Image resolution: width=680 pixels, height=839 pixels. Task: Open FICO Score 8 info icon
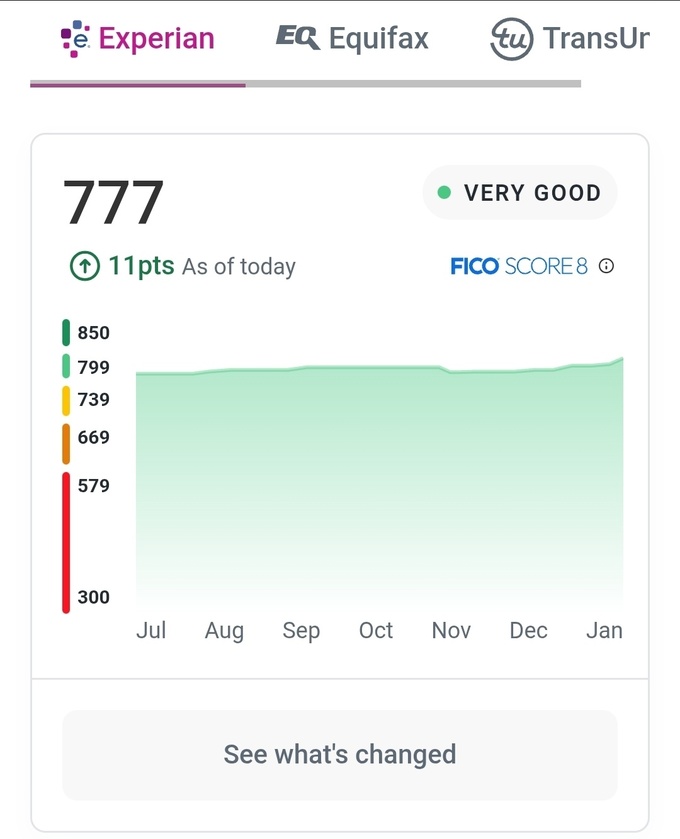(606, 266)
